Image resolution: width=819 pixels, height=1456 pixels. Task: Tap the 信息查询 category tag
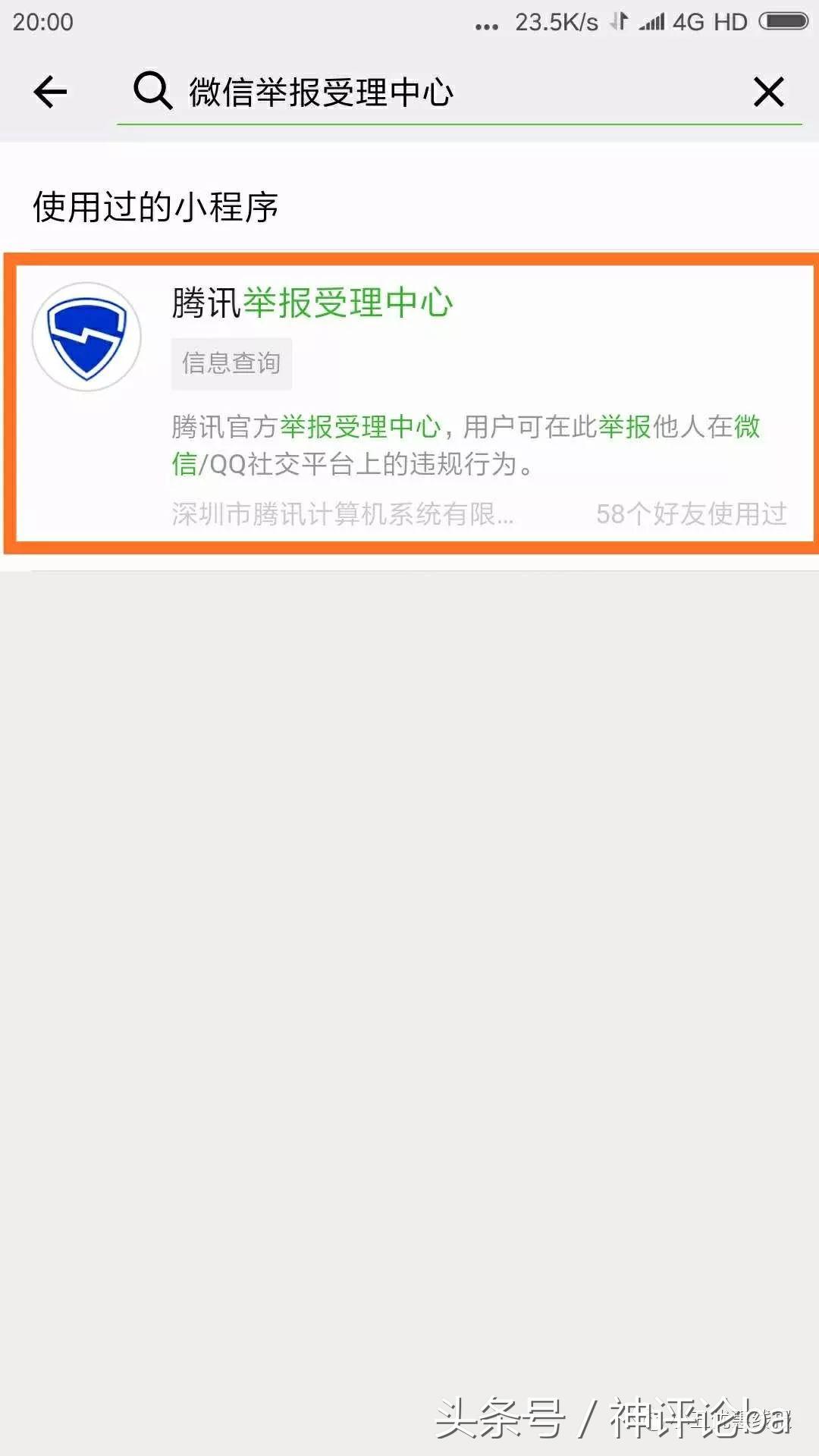(231, 362)
